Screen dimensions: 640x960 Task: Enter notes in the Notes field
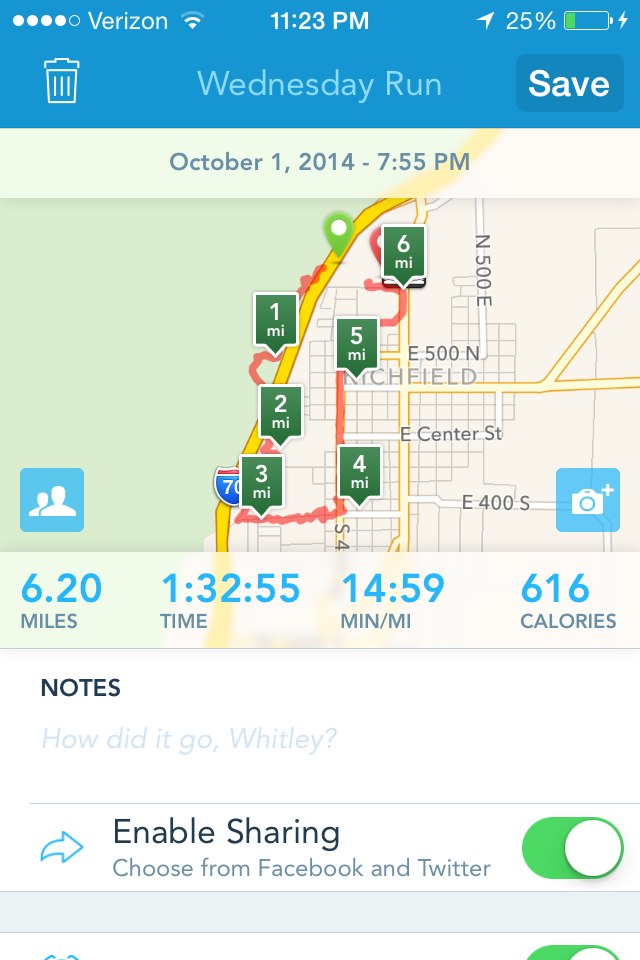[320, 740]
